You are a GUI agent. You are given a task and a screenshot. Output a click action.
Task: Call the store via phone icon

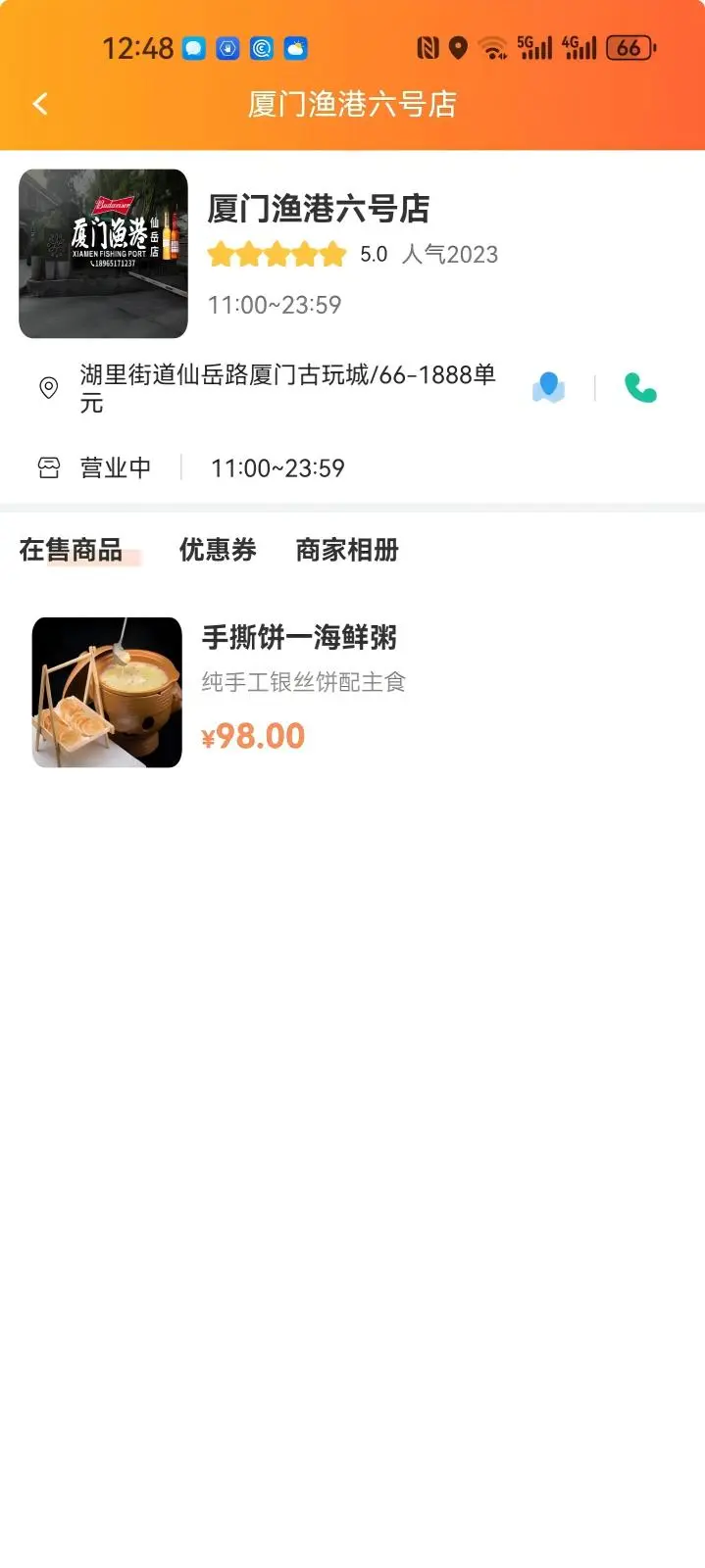pos(640,388)
